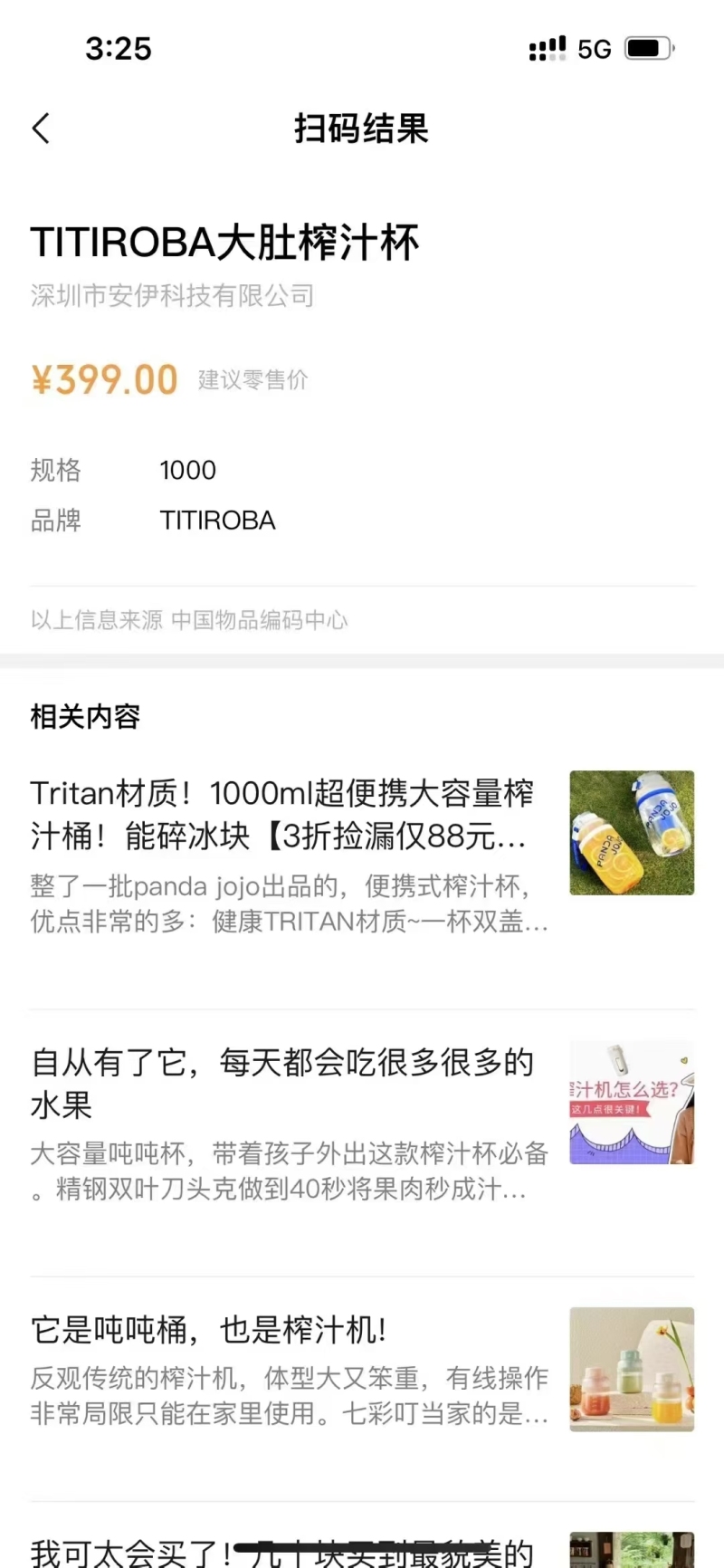Go back from the 扫码结果 page
Image resolution: width=724 pixels, height=1568 pixels.
42,129
